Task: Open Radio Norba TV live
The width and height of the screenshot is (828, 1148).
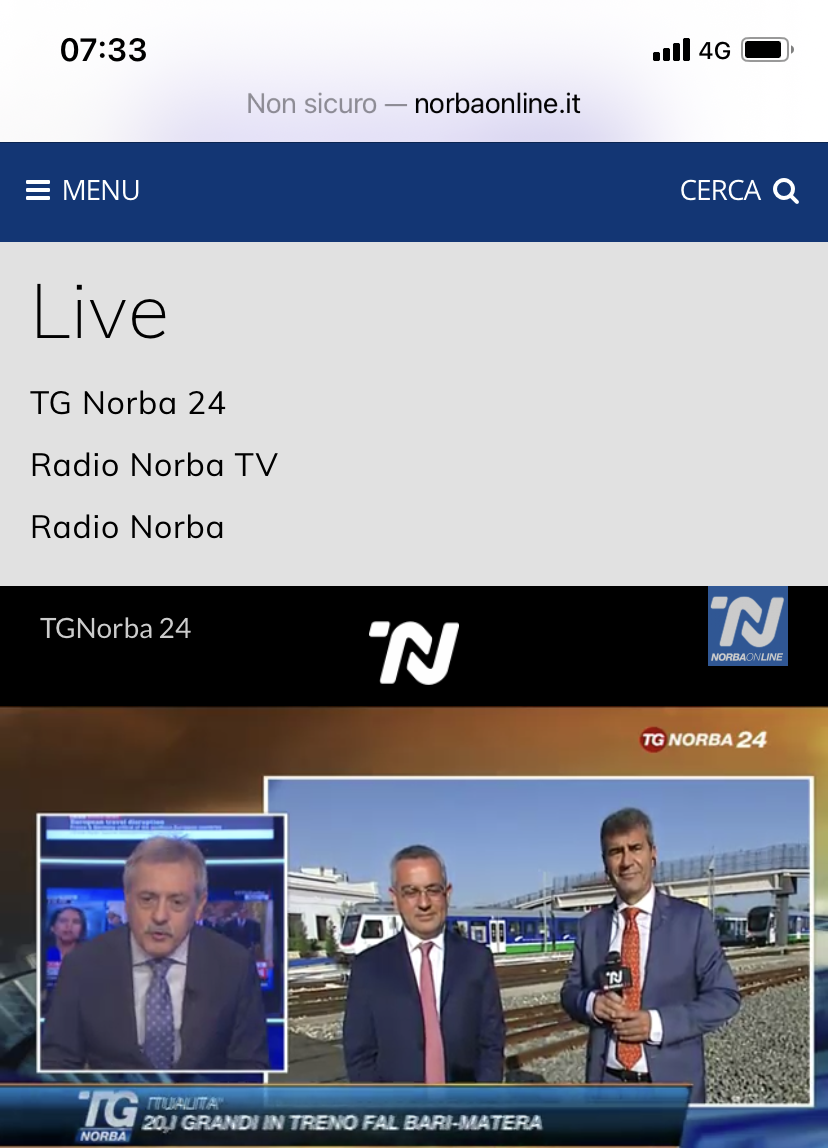Action: (154, 465)
